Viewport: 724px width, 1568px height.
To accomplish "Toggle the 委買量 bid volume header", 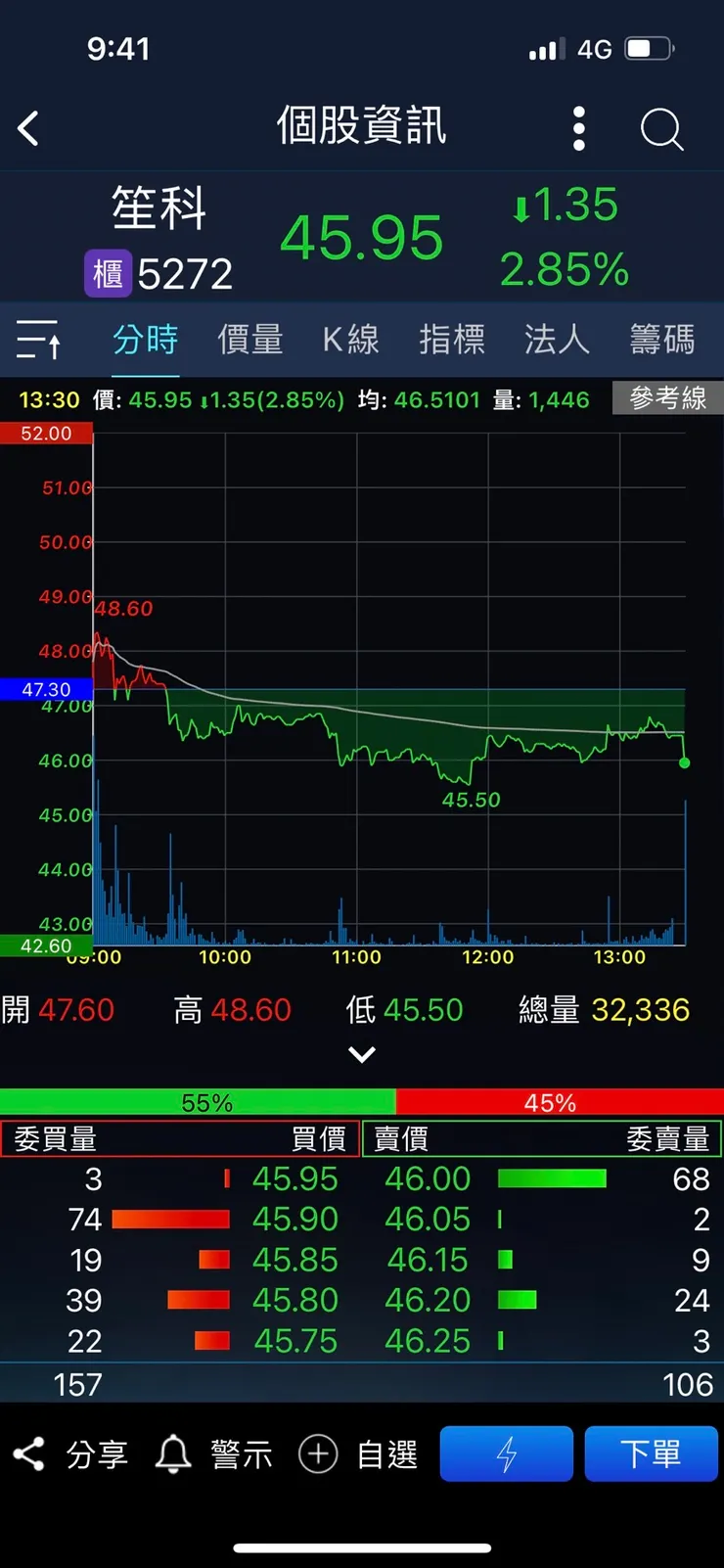I will 54,1138.
